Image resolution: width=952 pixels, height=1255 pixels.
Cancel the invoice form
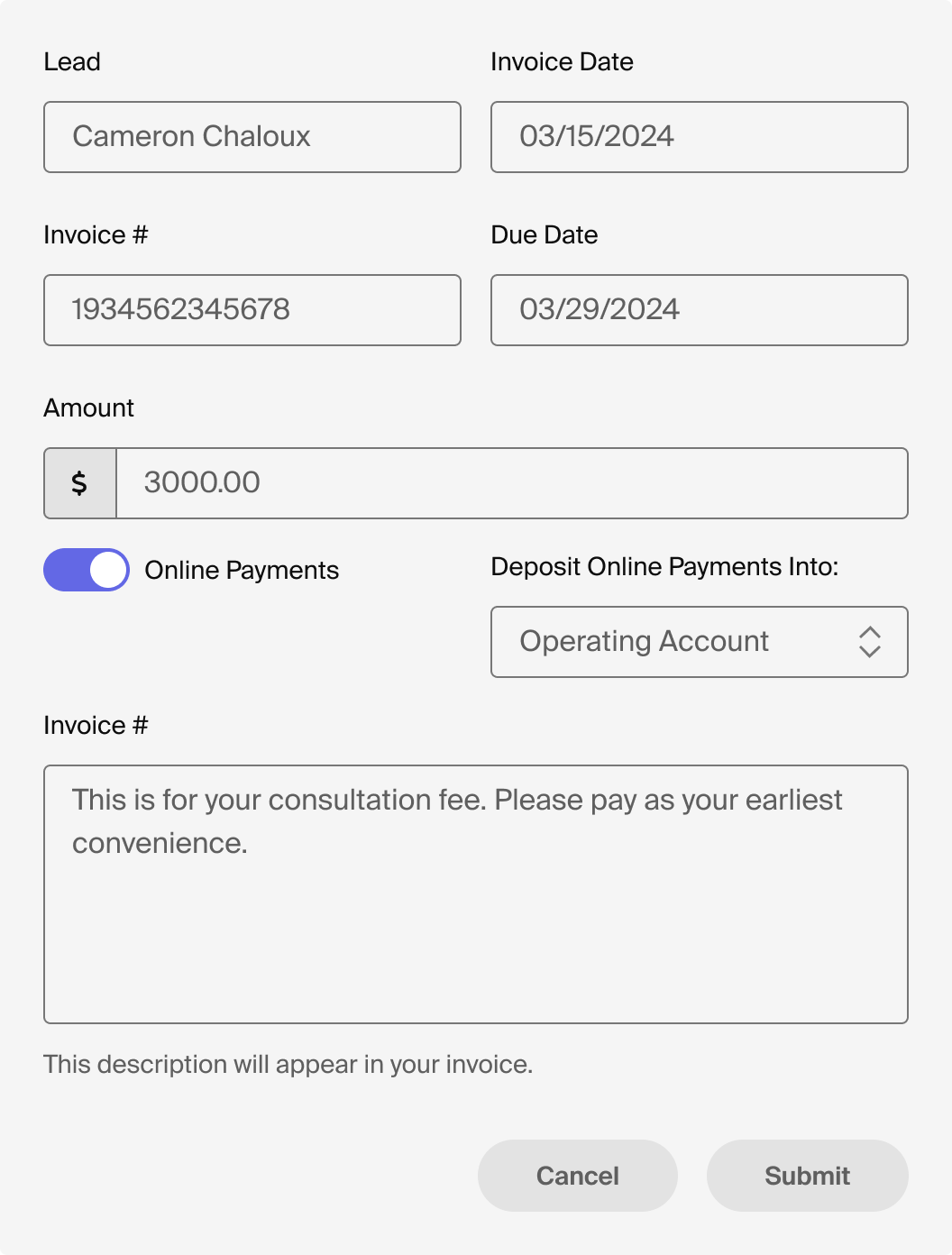click(577, 1176)
